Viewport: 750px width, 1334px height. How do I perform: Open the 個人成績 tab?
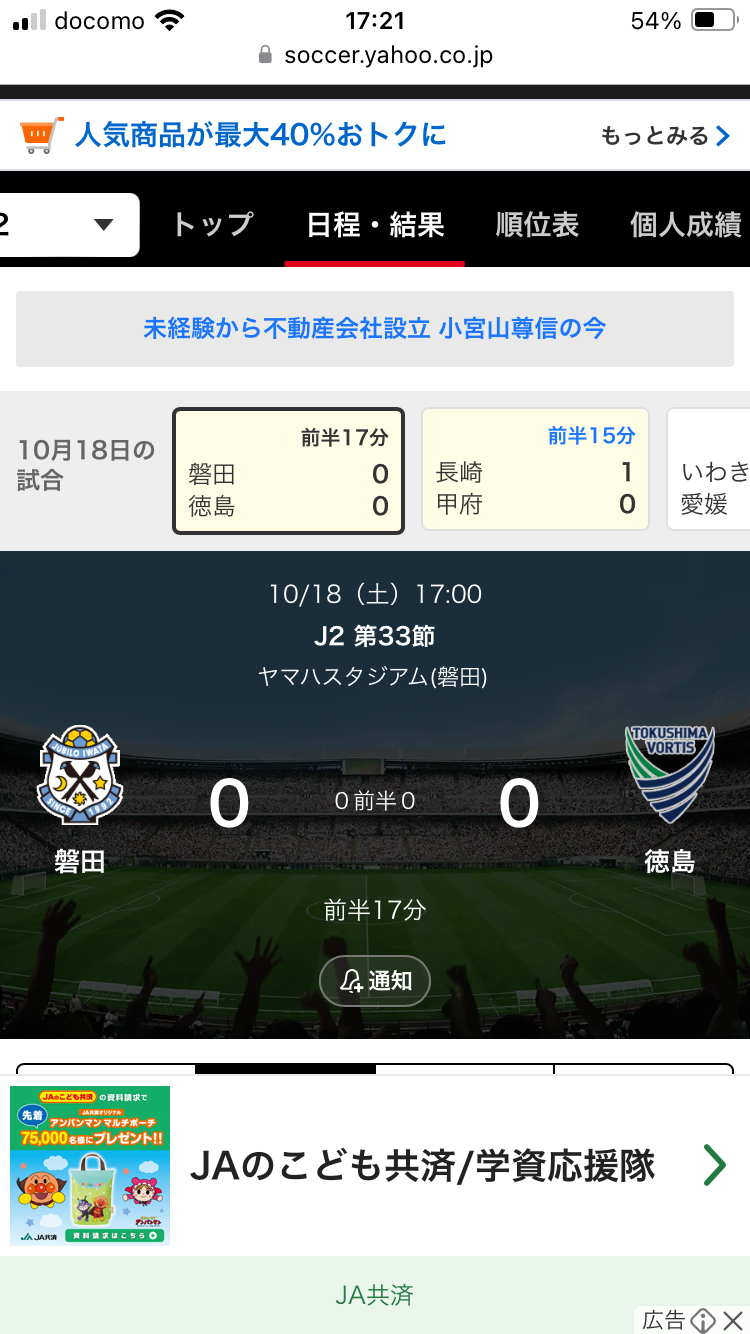point(686,225)
